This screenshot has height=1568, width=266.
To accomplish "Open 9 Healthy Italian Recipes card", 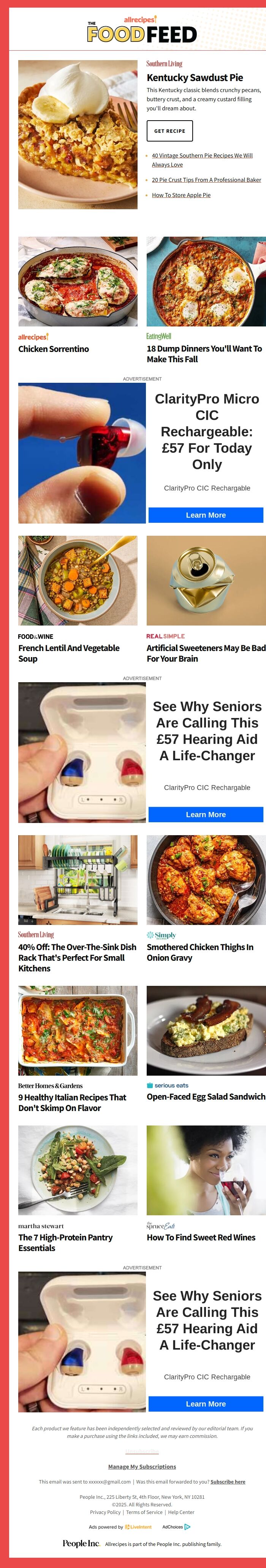I will pyautogui.click(x=72, y=1102).
